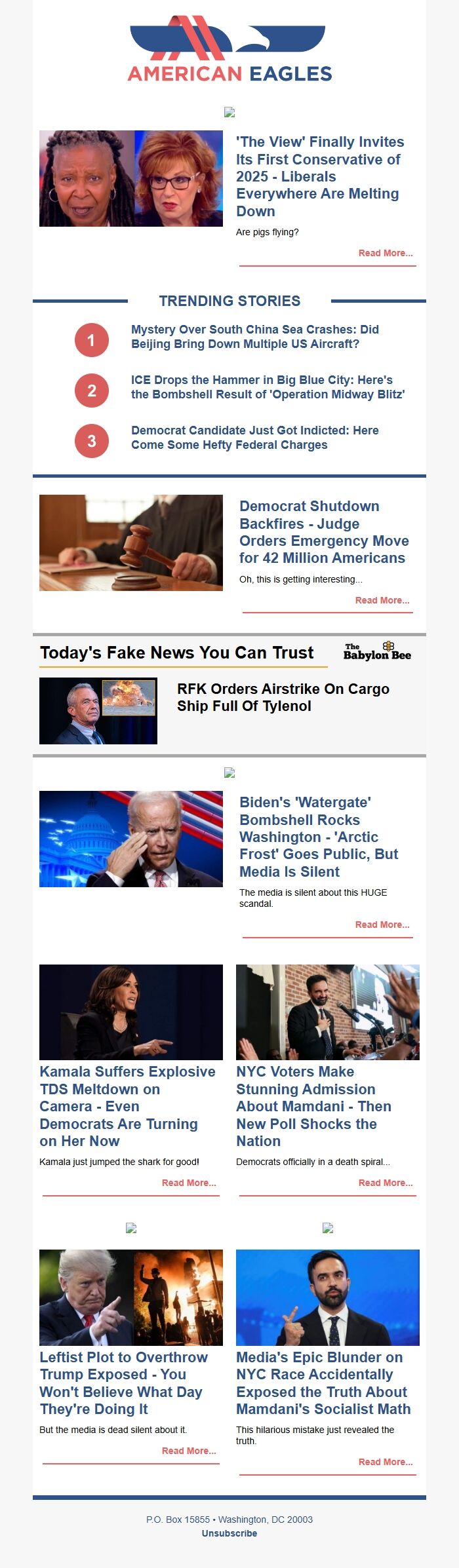Open ICE 'Operation Midway Blitz' trending story
The image size is (459, 1568).
click(268, 387)
